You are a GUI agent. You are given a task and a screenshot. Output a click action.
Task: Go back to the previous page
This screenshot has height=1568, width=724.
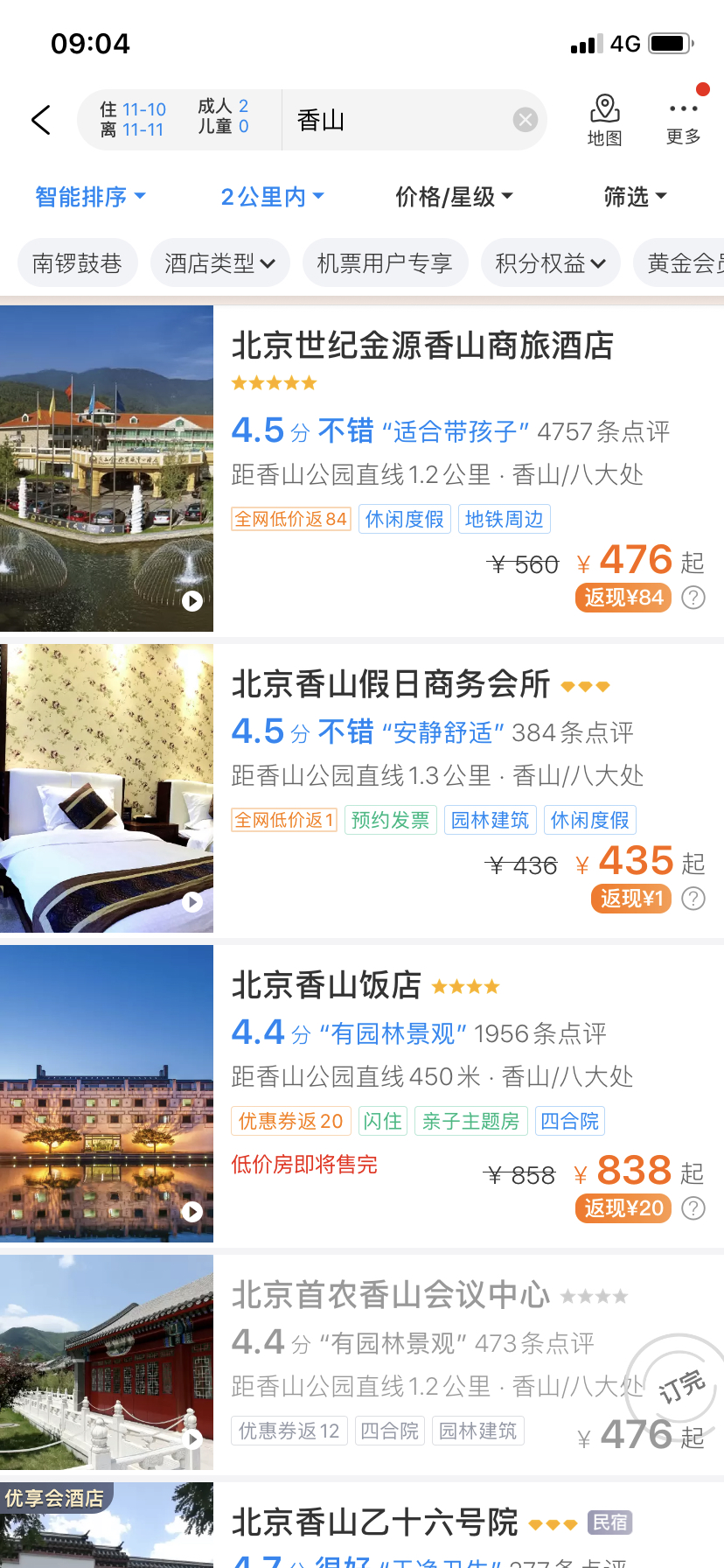coord(41,120)
